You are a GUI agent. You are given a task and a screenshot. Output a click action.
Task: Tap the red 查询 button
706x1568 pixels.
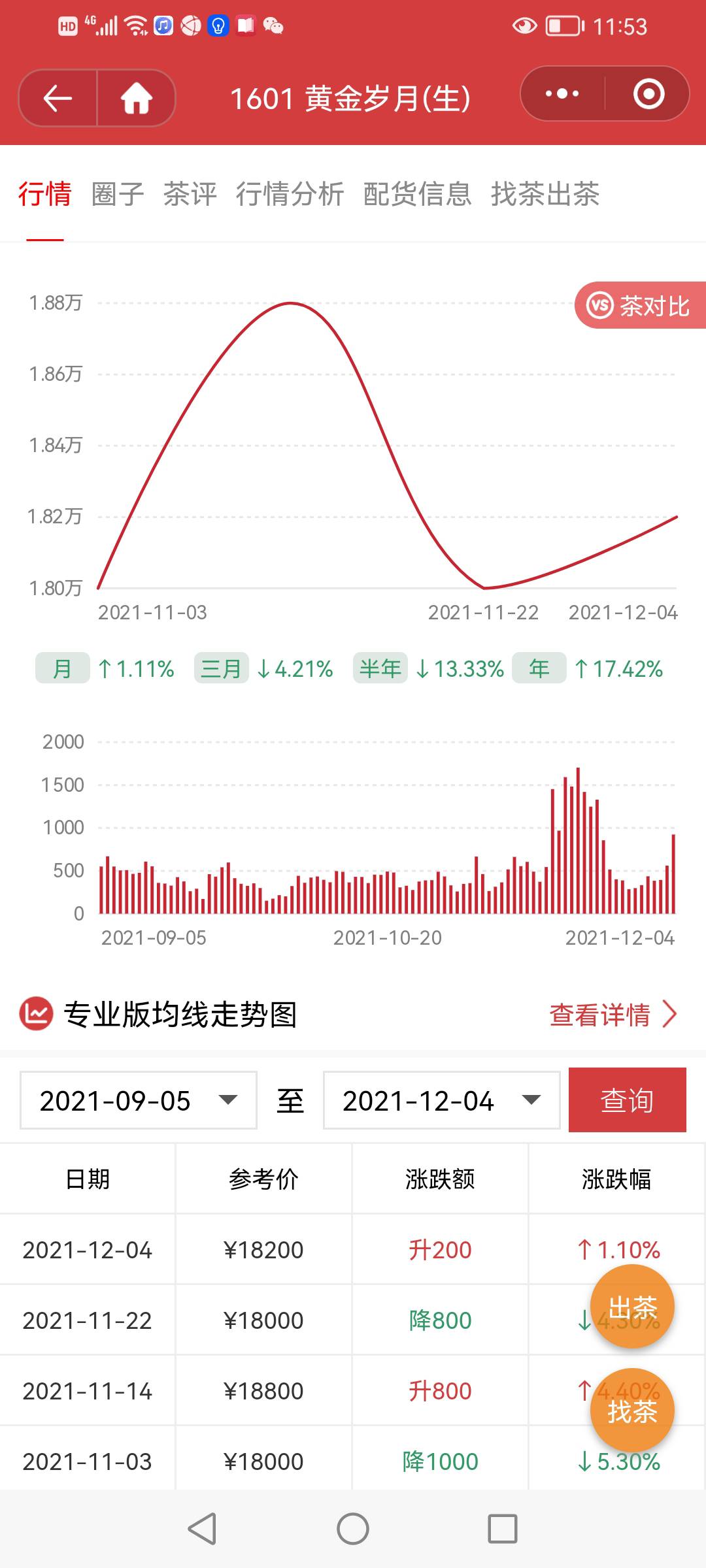(x=628, y=1100)
